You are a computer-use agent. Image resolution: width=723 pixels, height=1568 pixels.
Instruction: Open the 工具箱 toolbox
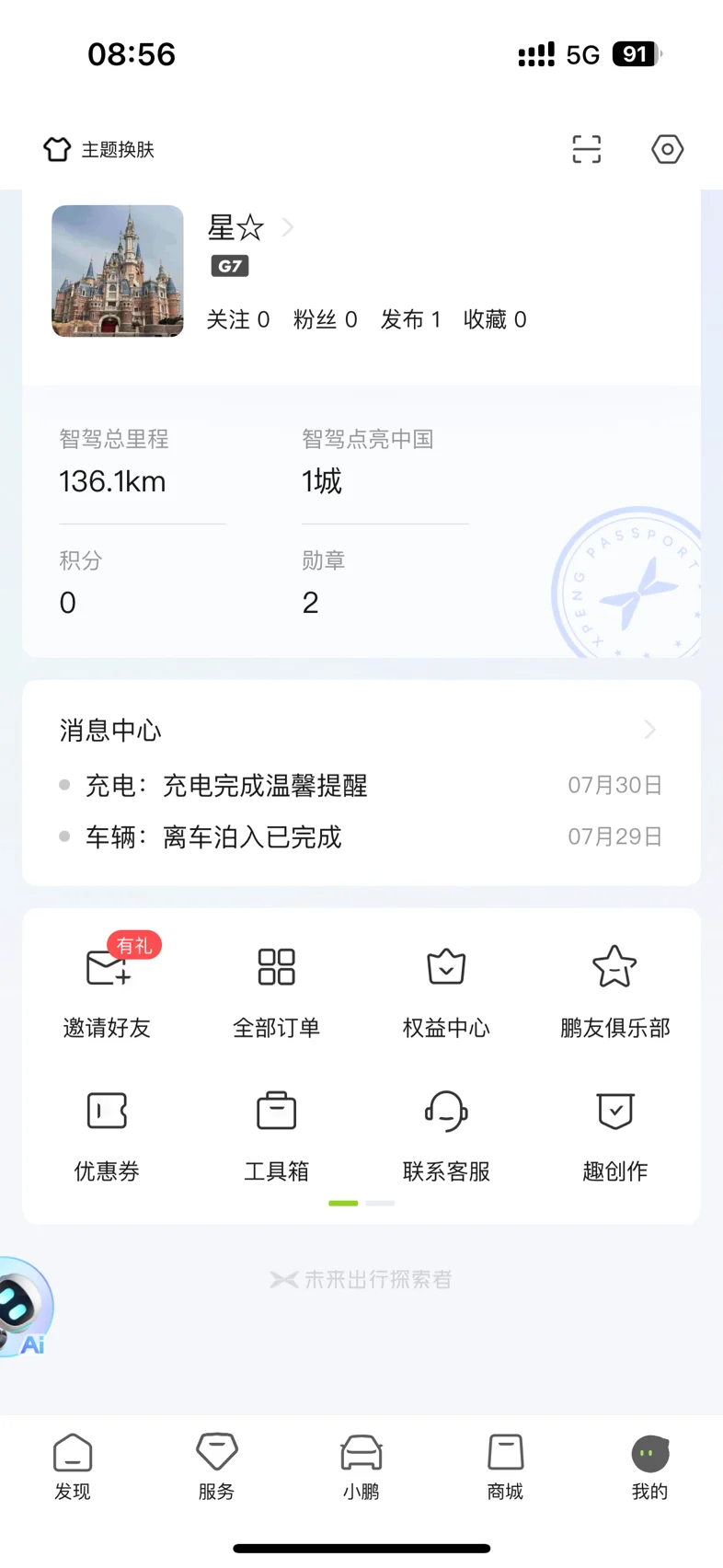click(276, 1134)
